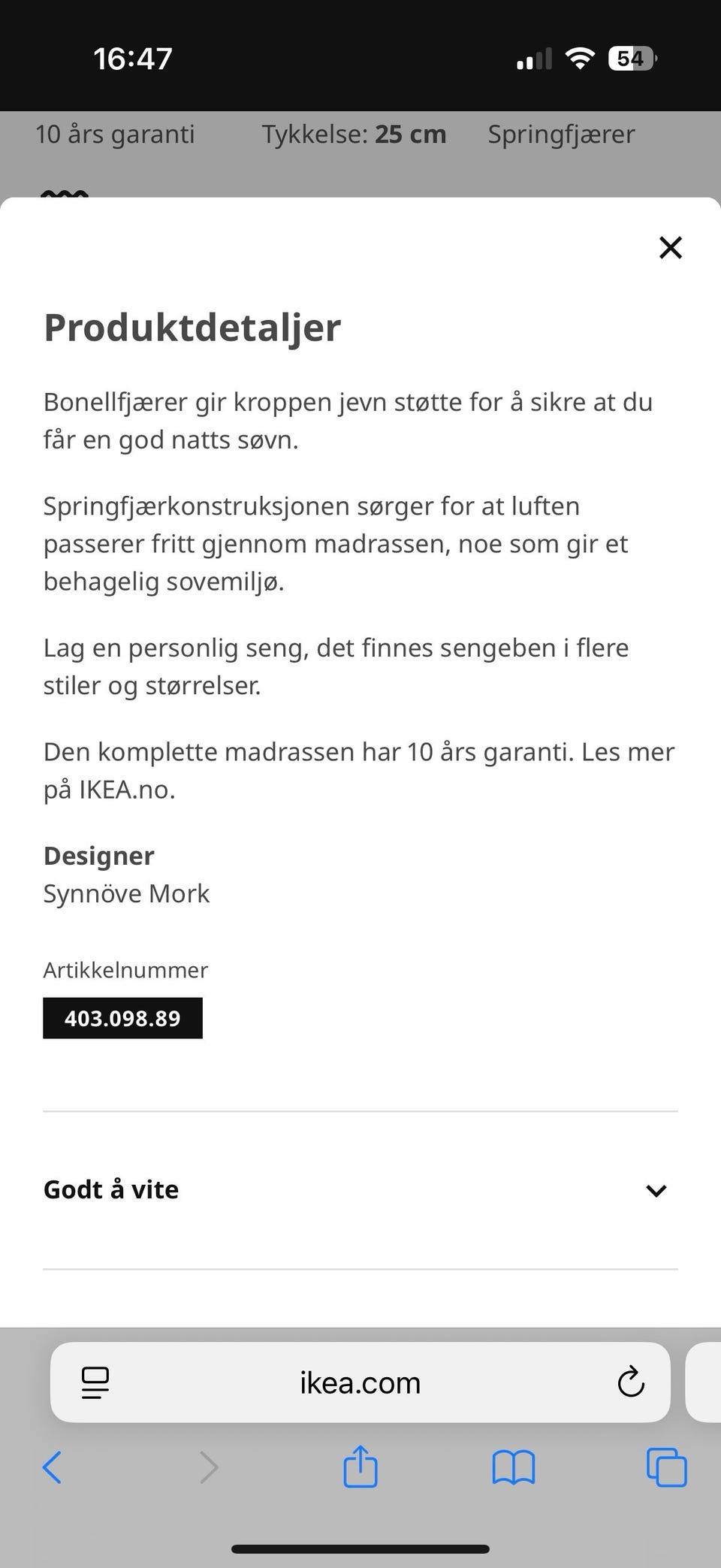Open the Godt å vite disclosure arrow
The height and width of the screenshot is (1568, 721).
[656, 1191]
